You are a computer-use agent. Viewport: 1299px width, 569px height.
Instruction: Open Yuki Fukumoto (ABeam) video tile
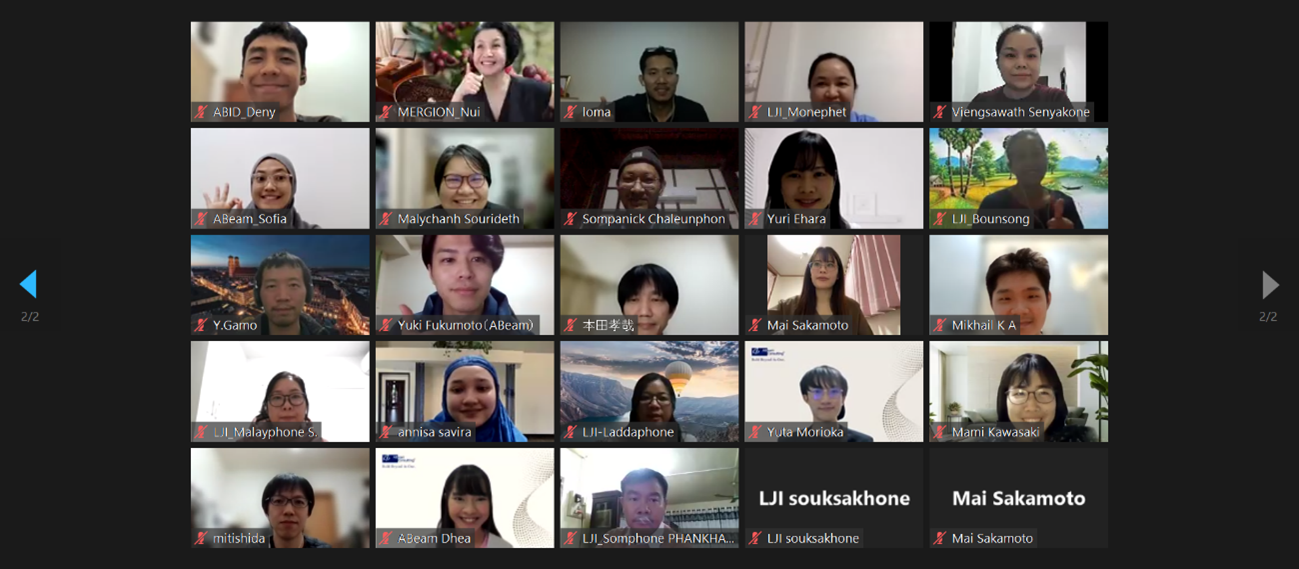pos(464,284)
